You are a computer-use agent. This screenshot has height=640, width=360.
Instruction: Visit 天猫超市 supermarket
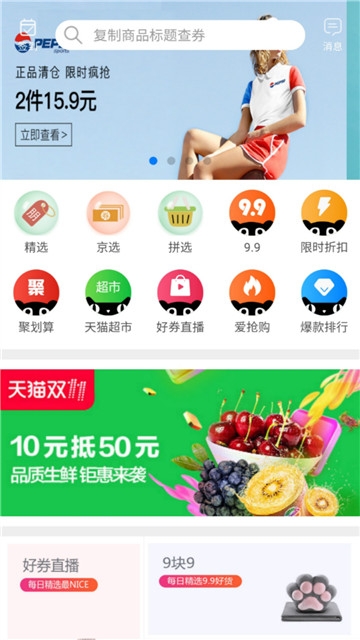pos(108,302)
